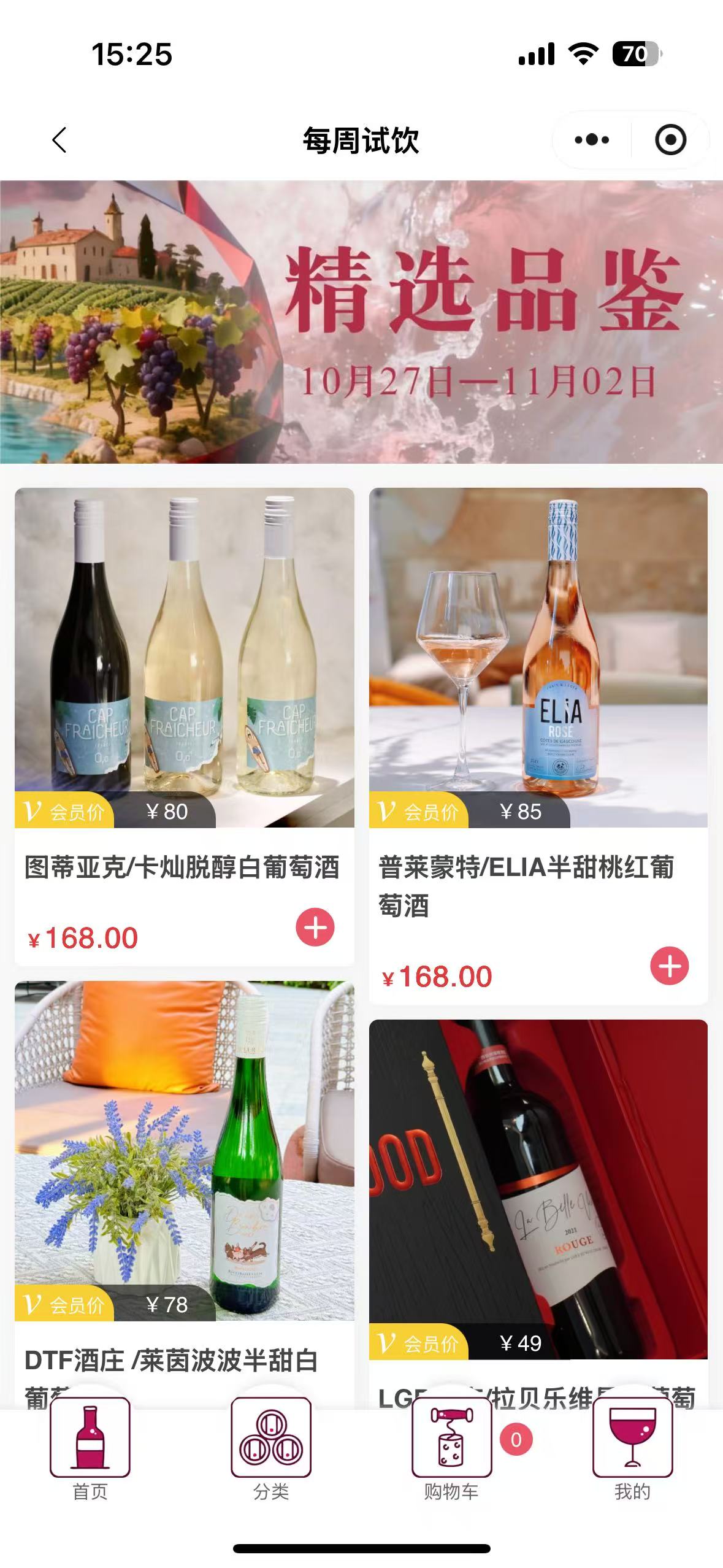Add 普莱蒙特/ELIA半甜桃红葡萄酒 to cart
This screenshot has height=1568, width=723.
[x=669, y=966]
